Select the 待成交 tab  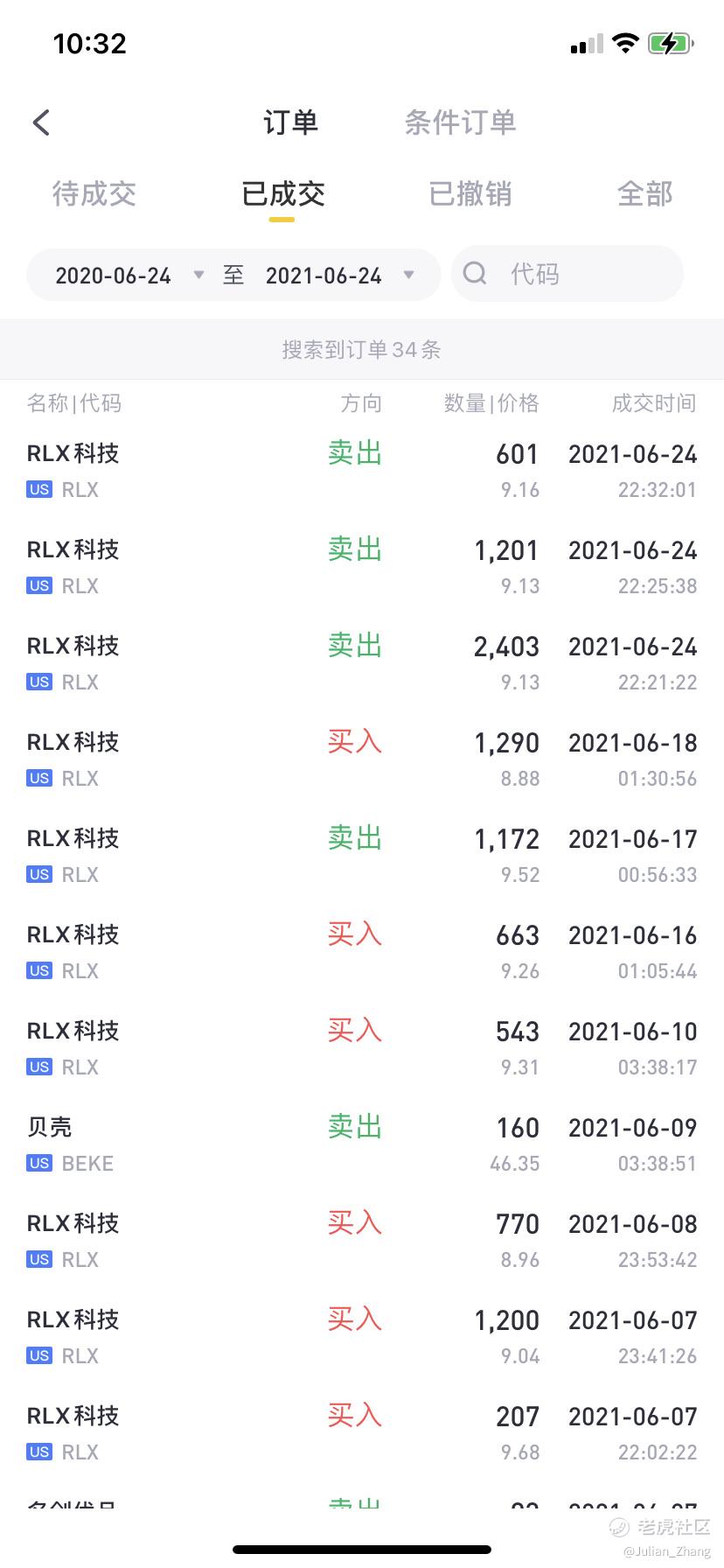[x=94, y=193]
